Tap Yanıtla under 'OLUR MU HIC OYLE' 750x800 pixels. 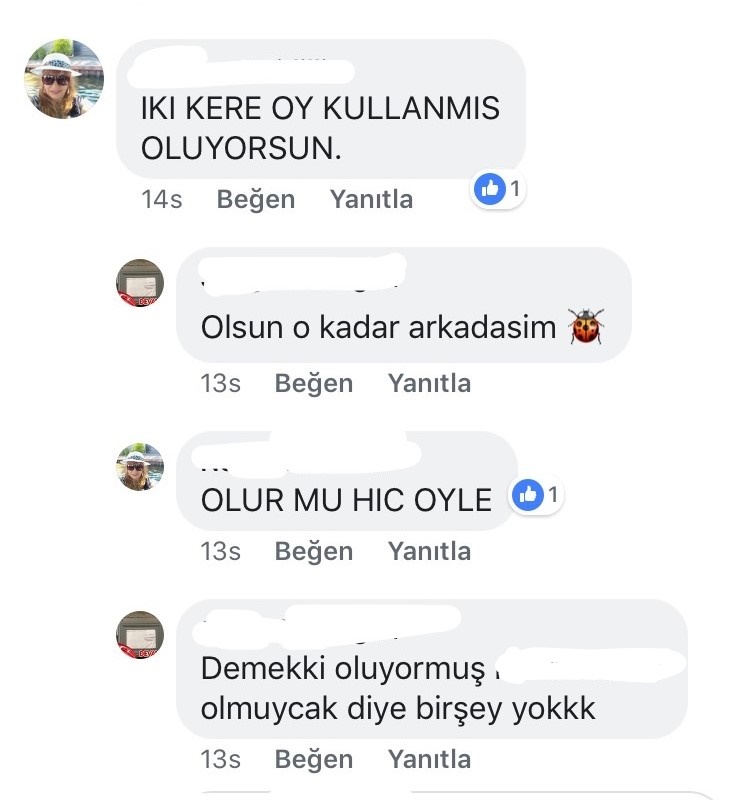tap(429, 551)
